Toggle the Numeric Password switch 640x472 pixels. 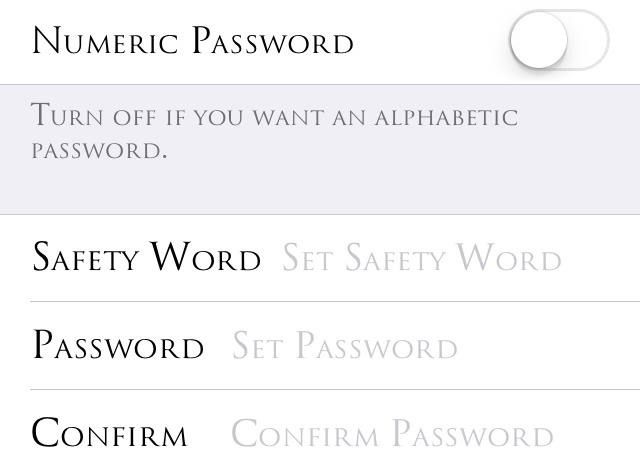tap(558, 42)
